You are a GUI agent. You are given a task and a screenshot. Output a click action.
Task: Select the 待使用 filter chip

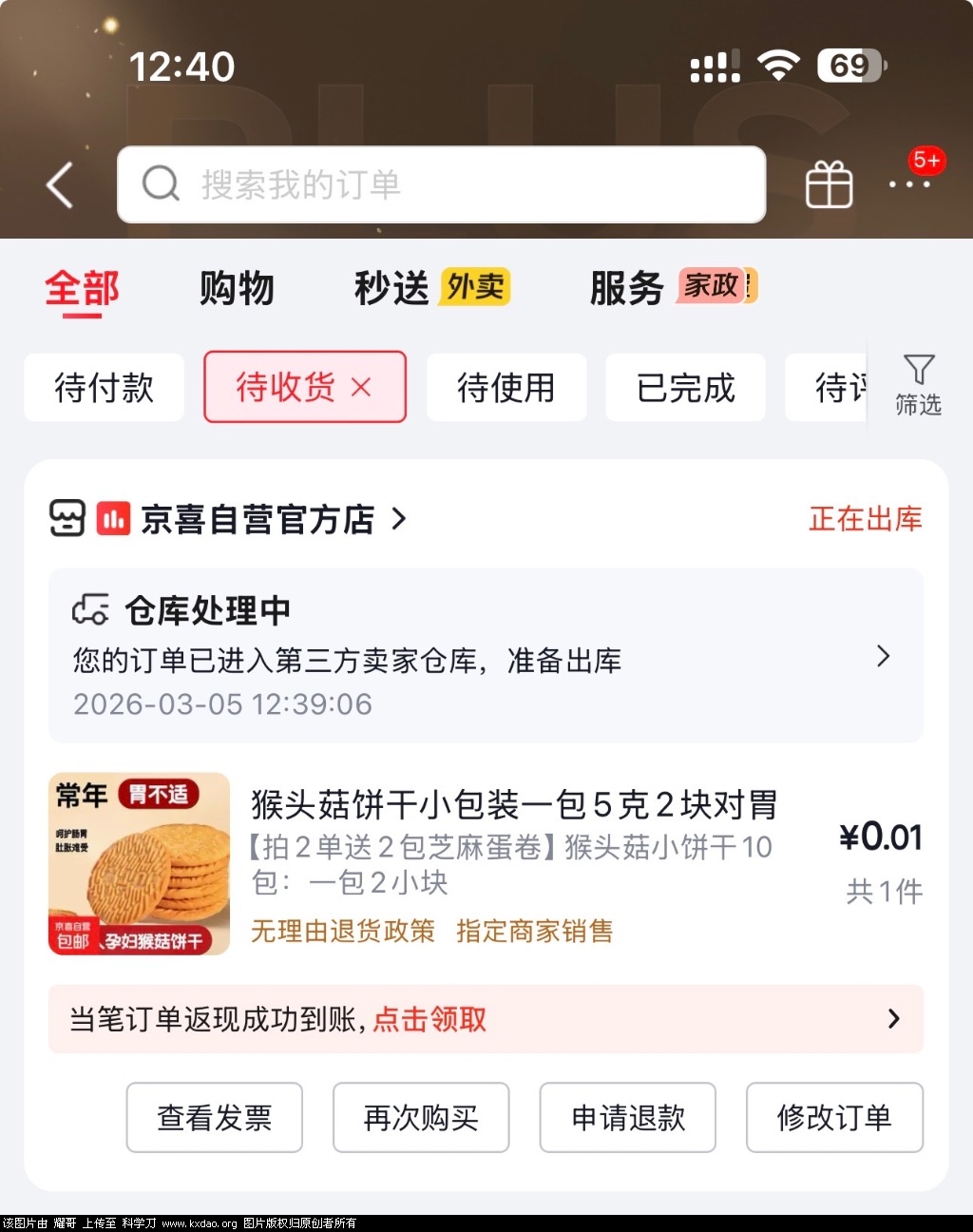(x=506, y=387)
